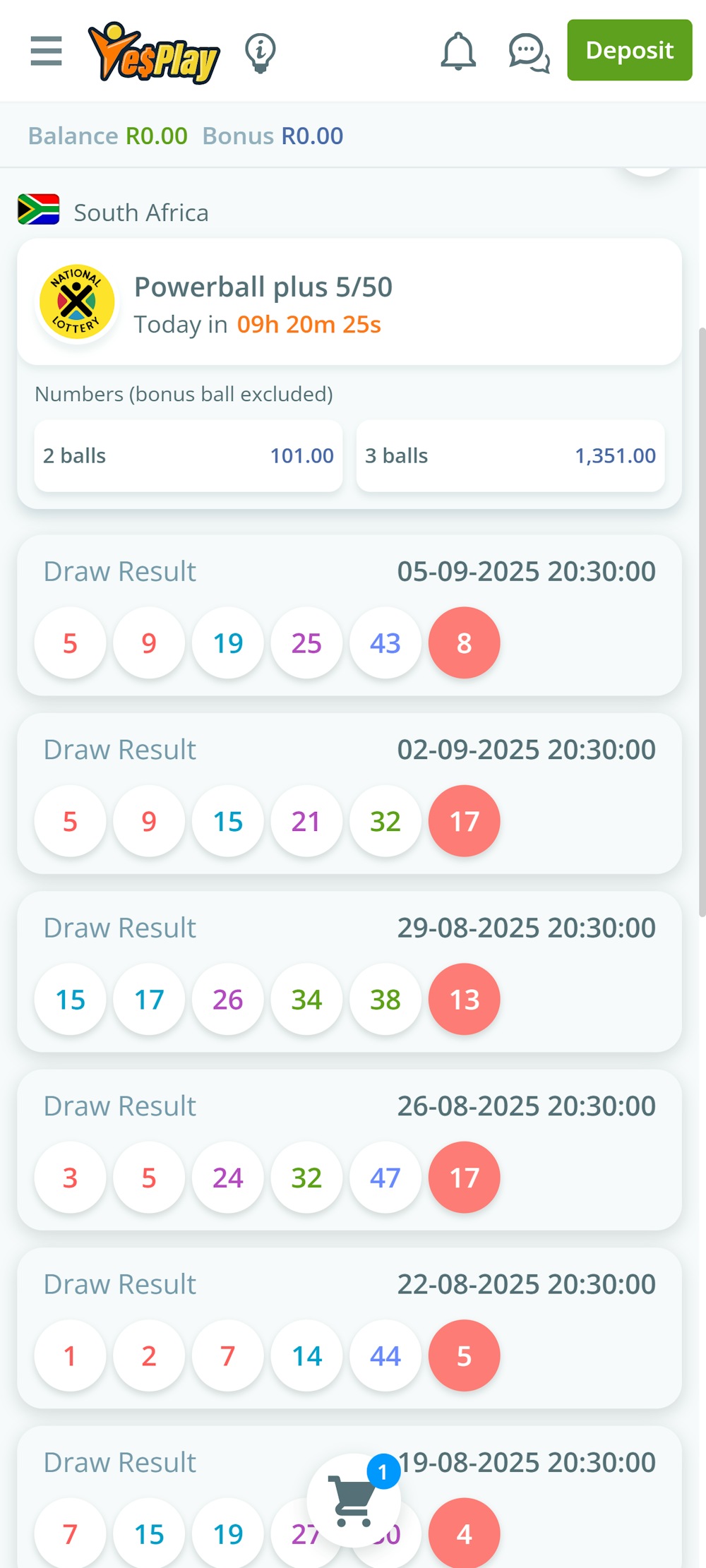
Task: Click ball 43 in the 05-09-2025 result
Action: pos(385,642)
